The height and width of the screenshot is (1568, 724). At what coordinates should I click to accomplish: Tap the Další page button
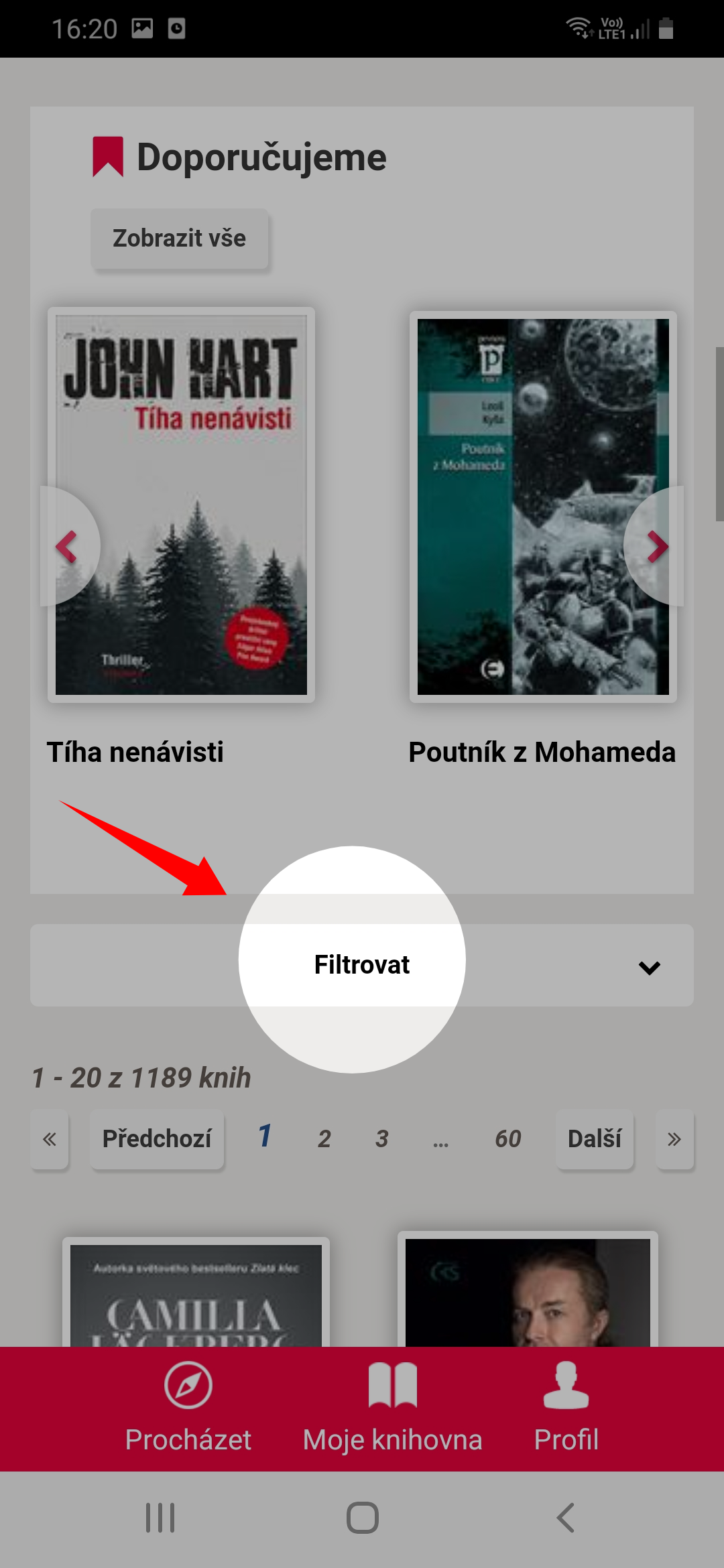(595, 1138)
